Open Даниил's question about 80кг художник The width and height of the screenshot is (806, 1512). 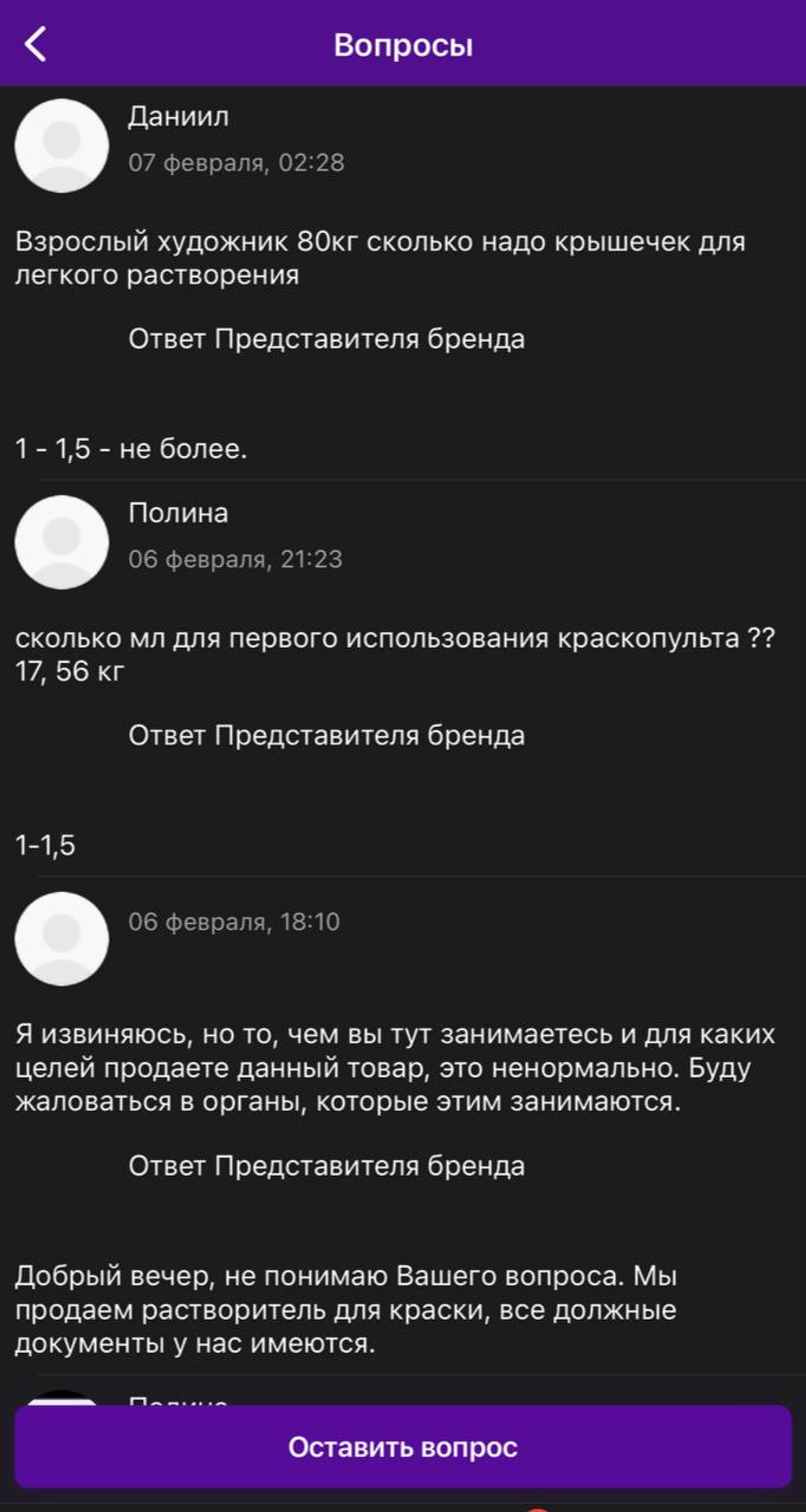[x=381, y=257]
